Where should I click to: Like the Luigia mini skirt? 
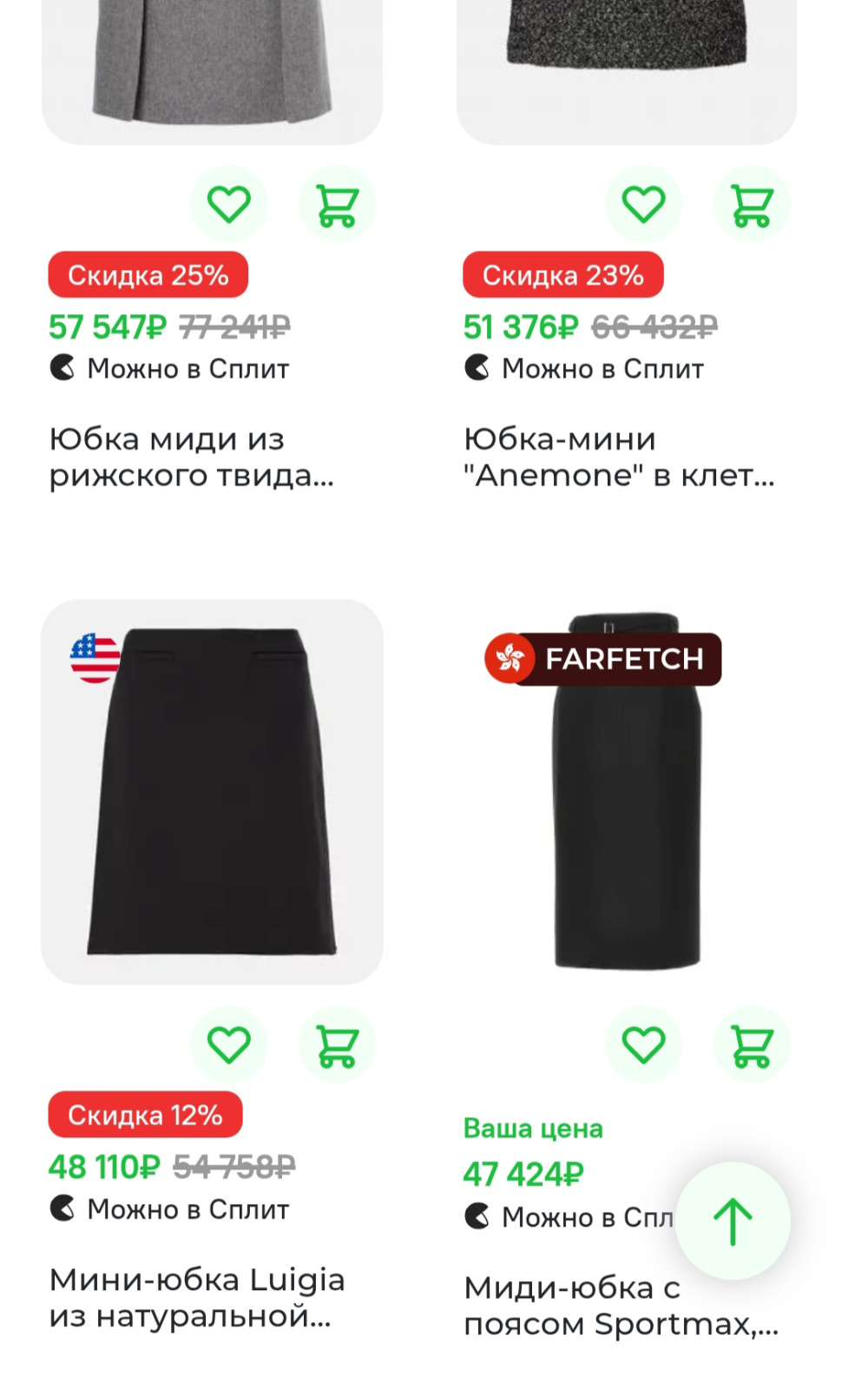229,1044
